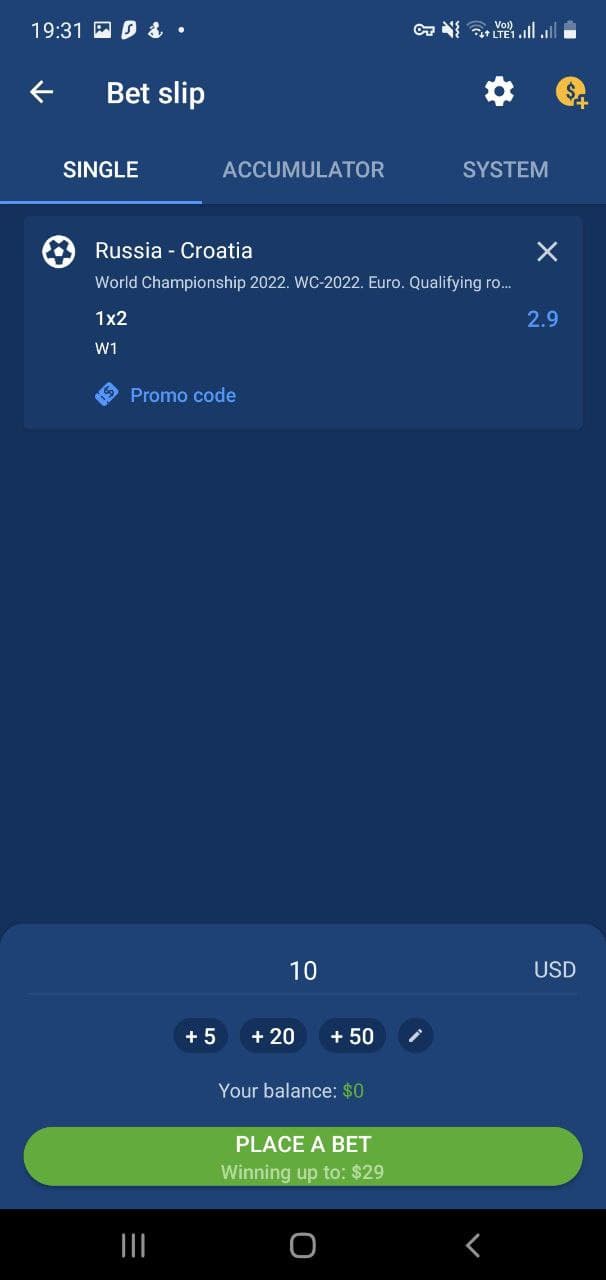This screenshot has height=1280, width=606.
Task: Switch to the Single tab
Action: (x=101, y=170)
